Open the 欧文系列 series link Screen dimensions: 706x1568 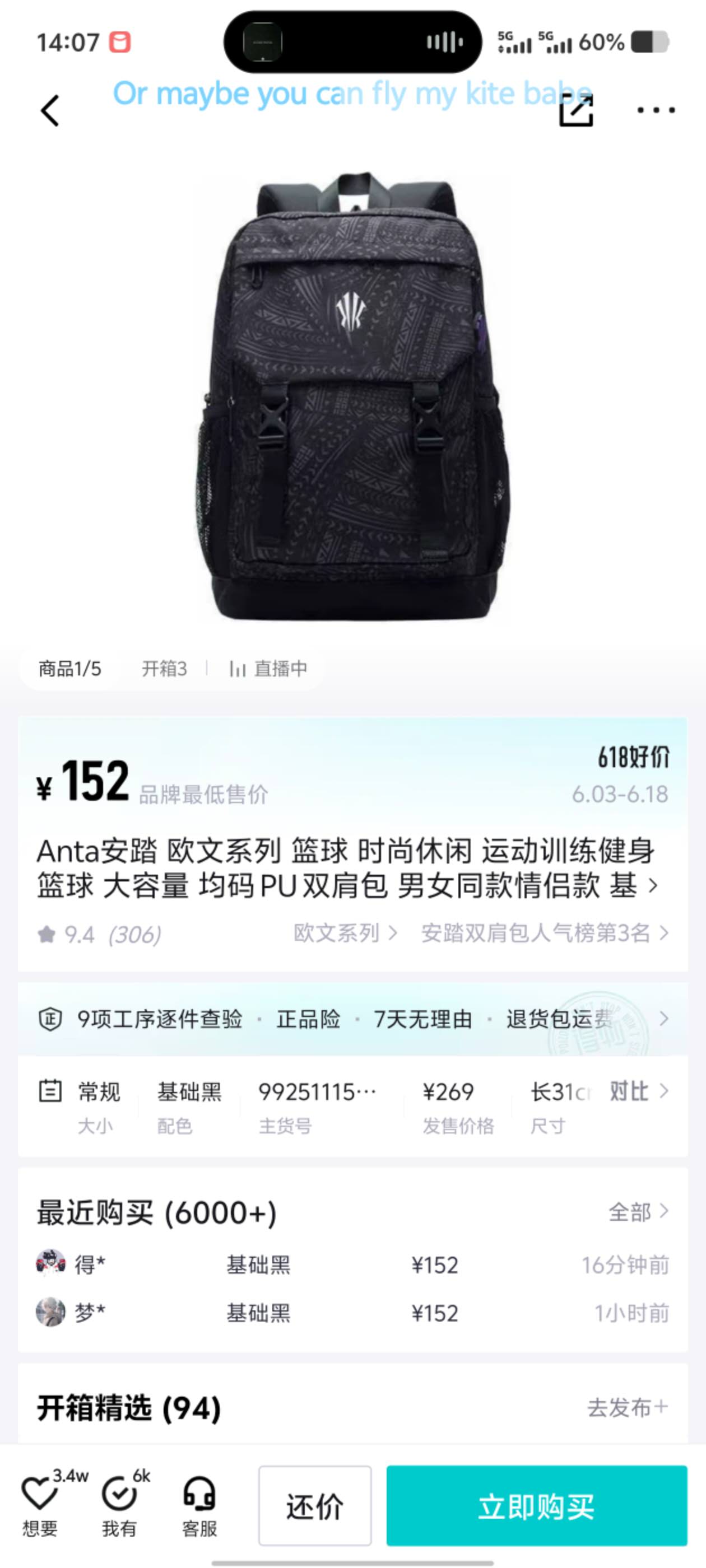click(345, 933)
